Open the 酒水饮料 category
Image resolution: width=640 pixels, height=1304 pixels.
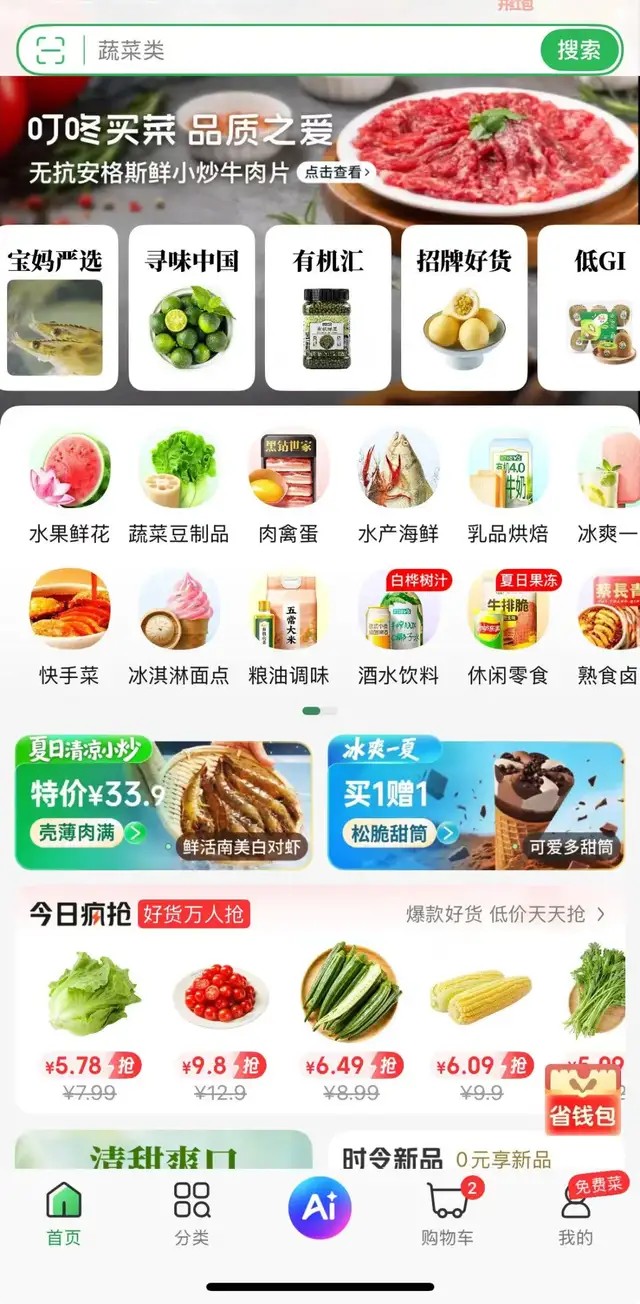click(398, 628)
